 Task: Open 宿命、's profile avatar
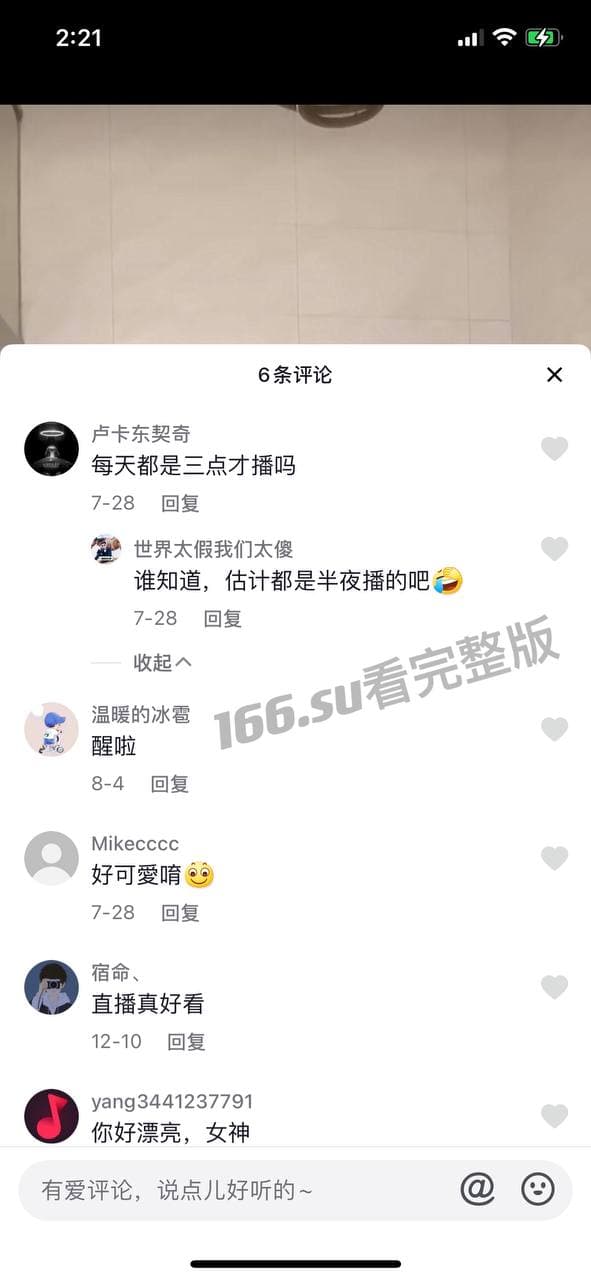pos(51,987)
